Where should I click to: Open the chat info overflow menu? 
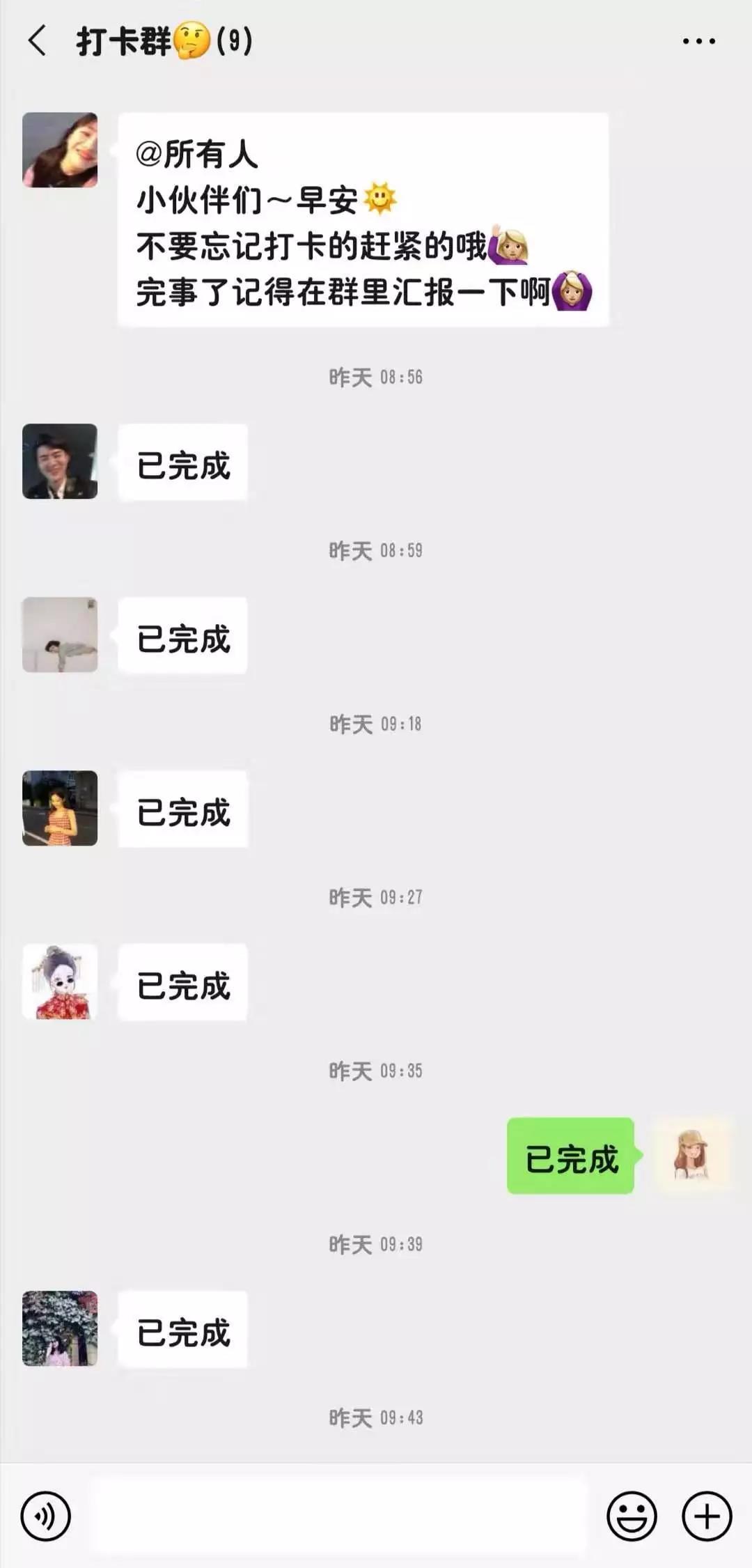[698, 42]
